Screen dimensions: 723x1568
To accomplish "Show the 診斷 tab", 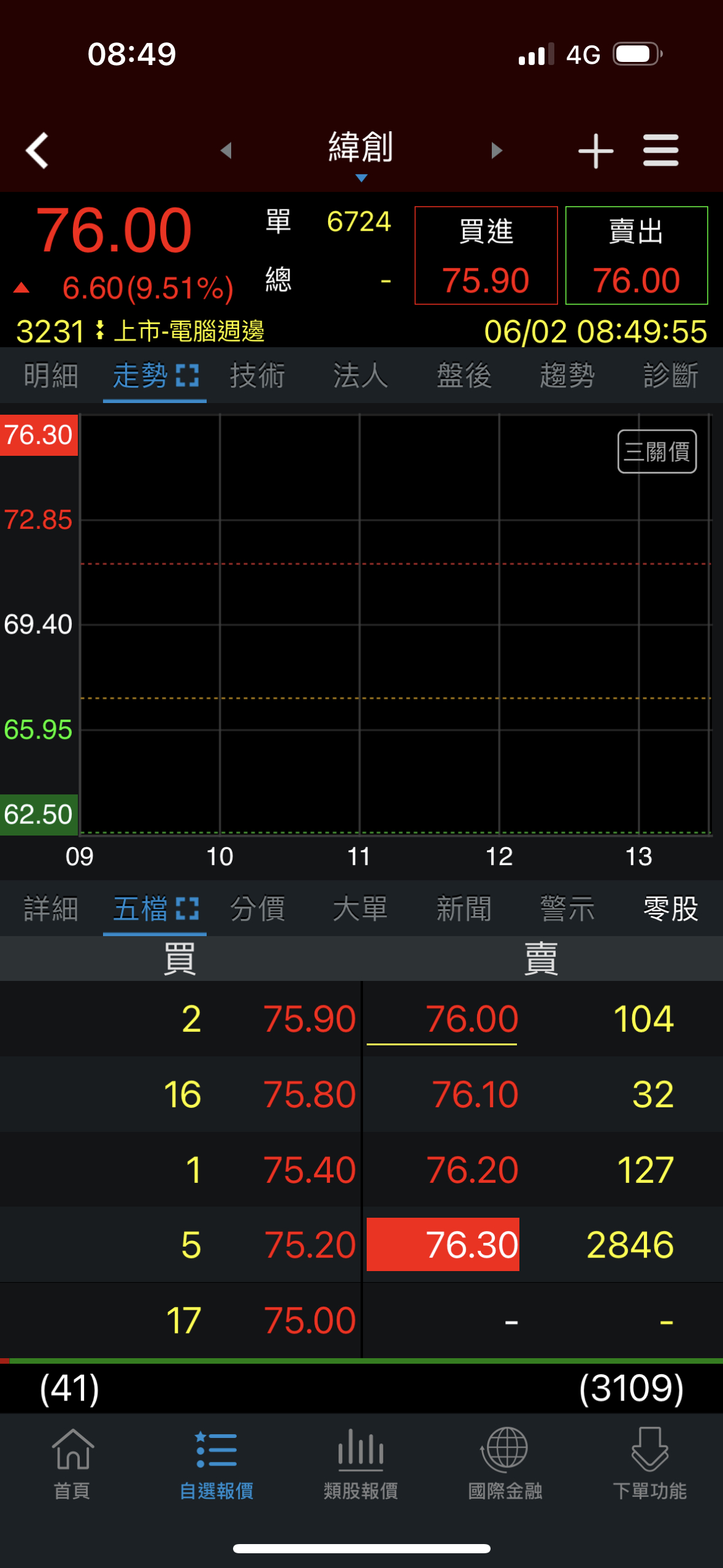I will click(x=670, y=375).
